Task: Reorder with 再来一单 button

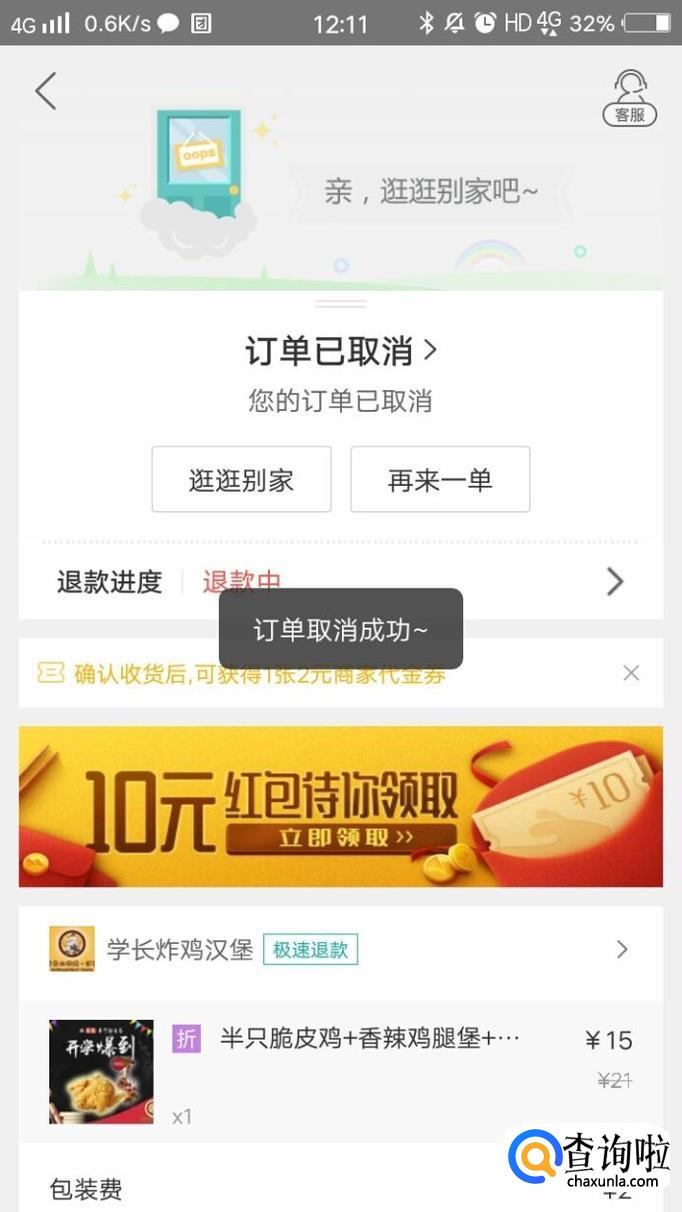Action: (x=440, y=480)
